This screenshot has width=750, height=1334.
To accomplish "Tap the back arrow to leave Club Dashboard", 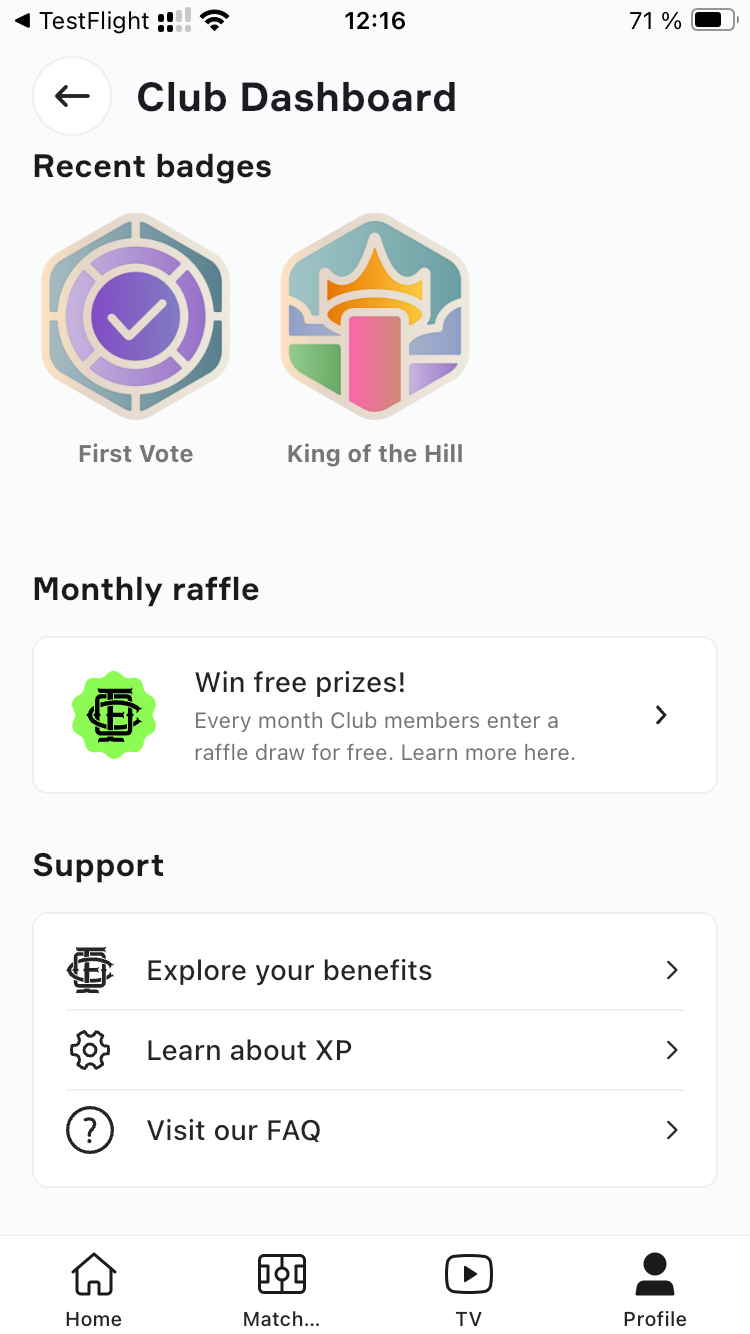I will coord(71,96).
